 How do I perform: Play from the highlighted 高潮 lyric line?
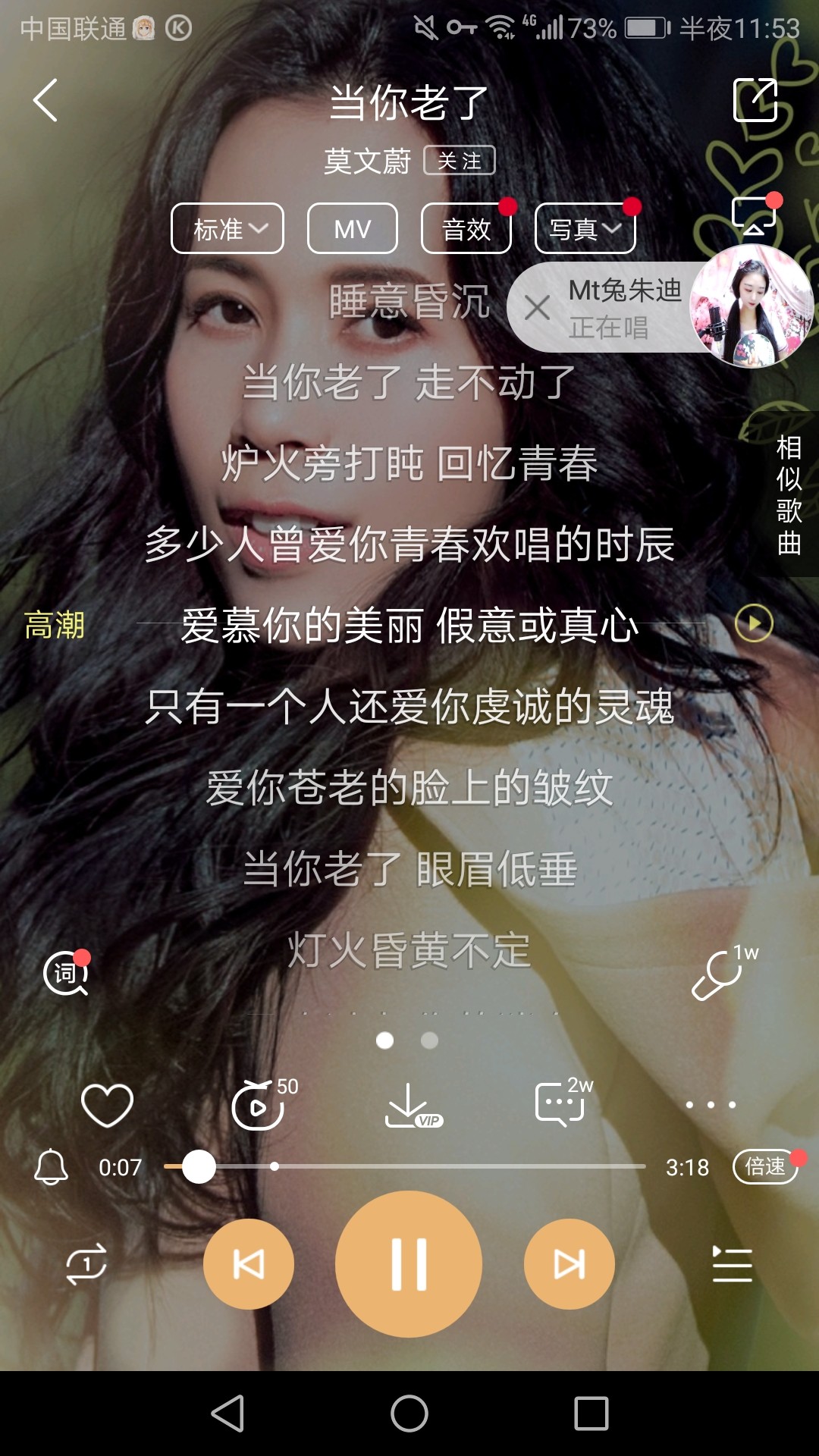coord(754,623)
